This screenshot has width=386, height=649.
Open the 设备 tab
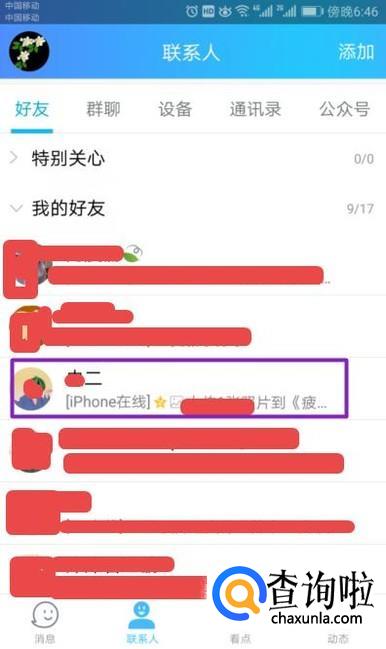(175, 109)
